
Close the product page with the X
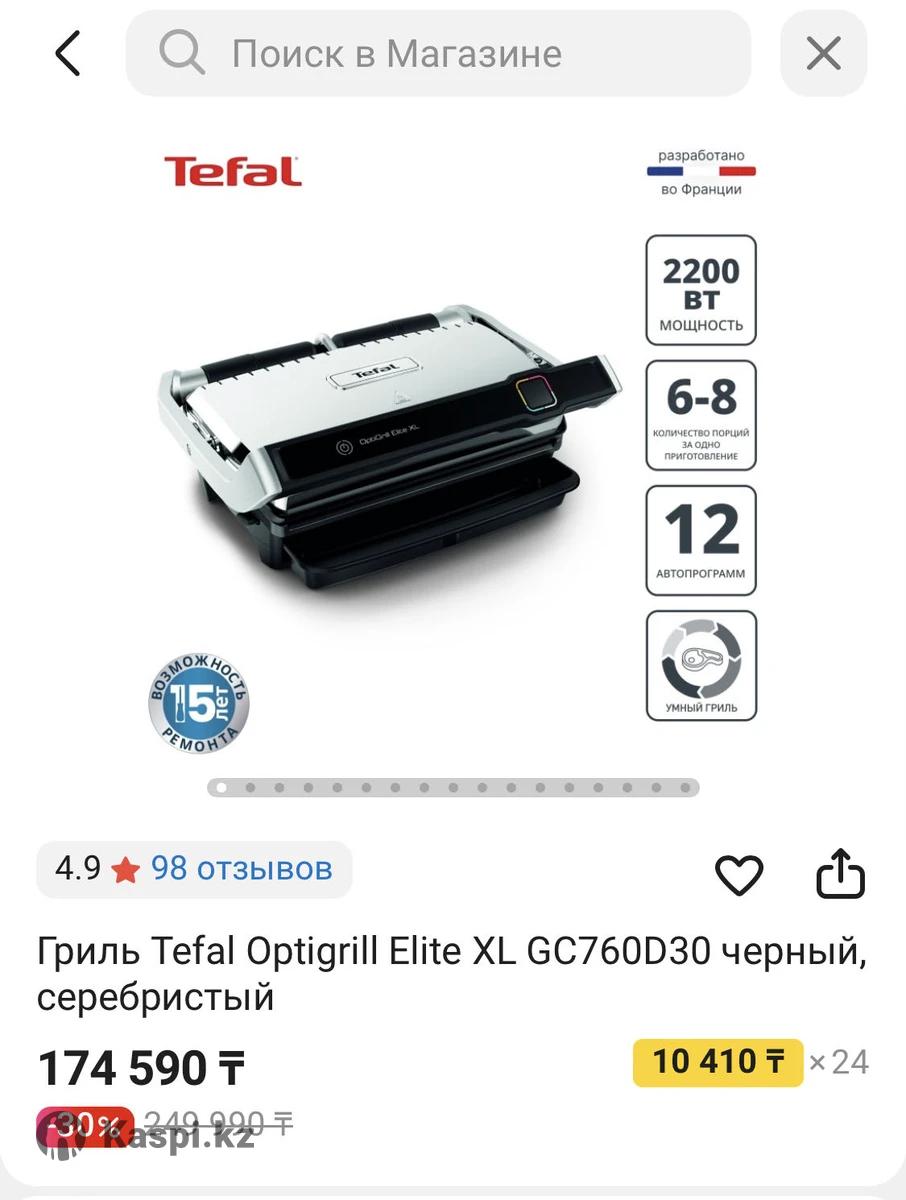(x=823, y=54)
